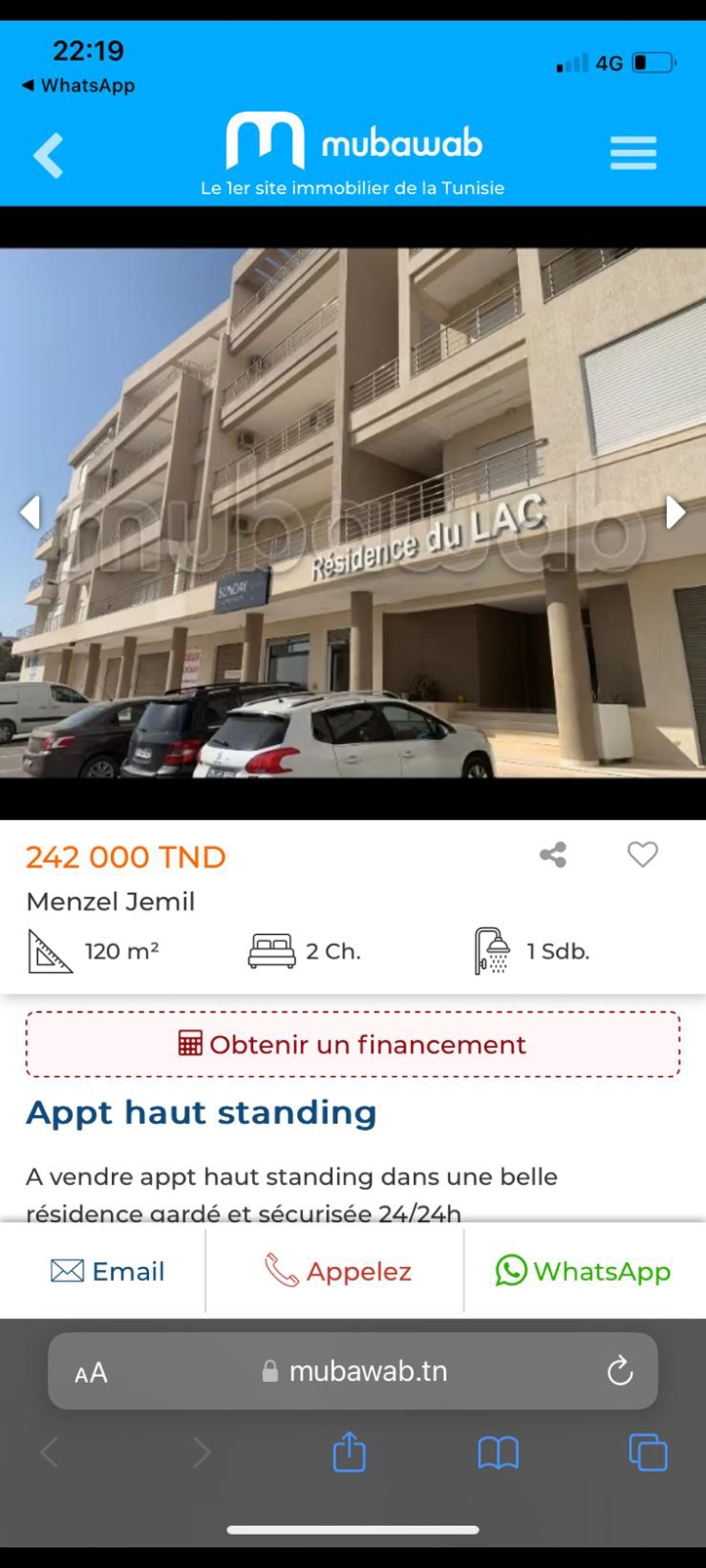Image resolution: width=706 pixels, height=1568 pixels.
Task: Tap the bedroom icon showing 2 Ch.
Action: pos(273,949)
